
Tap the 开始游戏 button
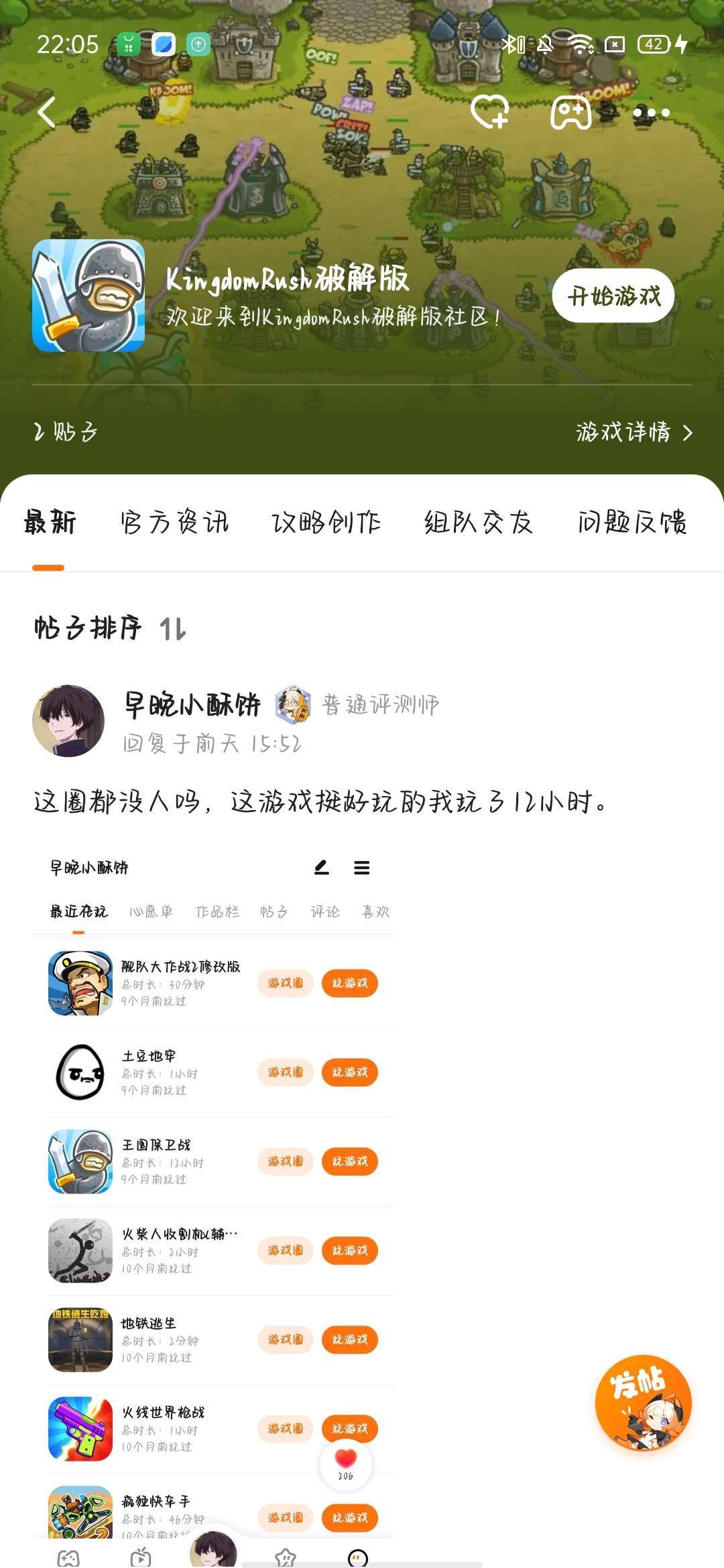pyautogui.click(x=613, y=296)
